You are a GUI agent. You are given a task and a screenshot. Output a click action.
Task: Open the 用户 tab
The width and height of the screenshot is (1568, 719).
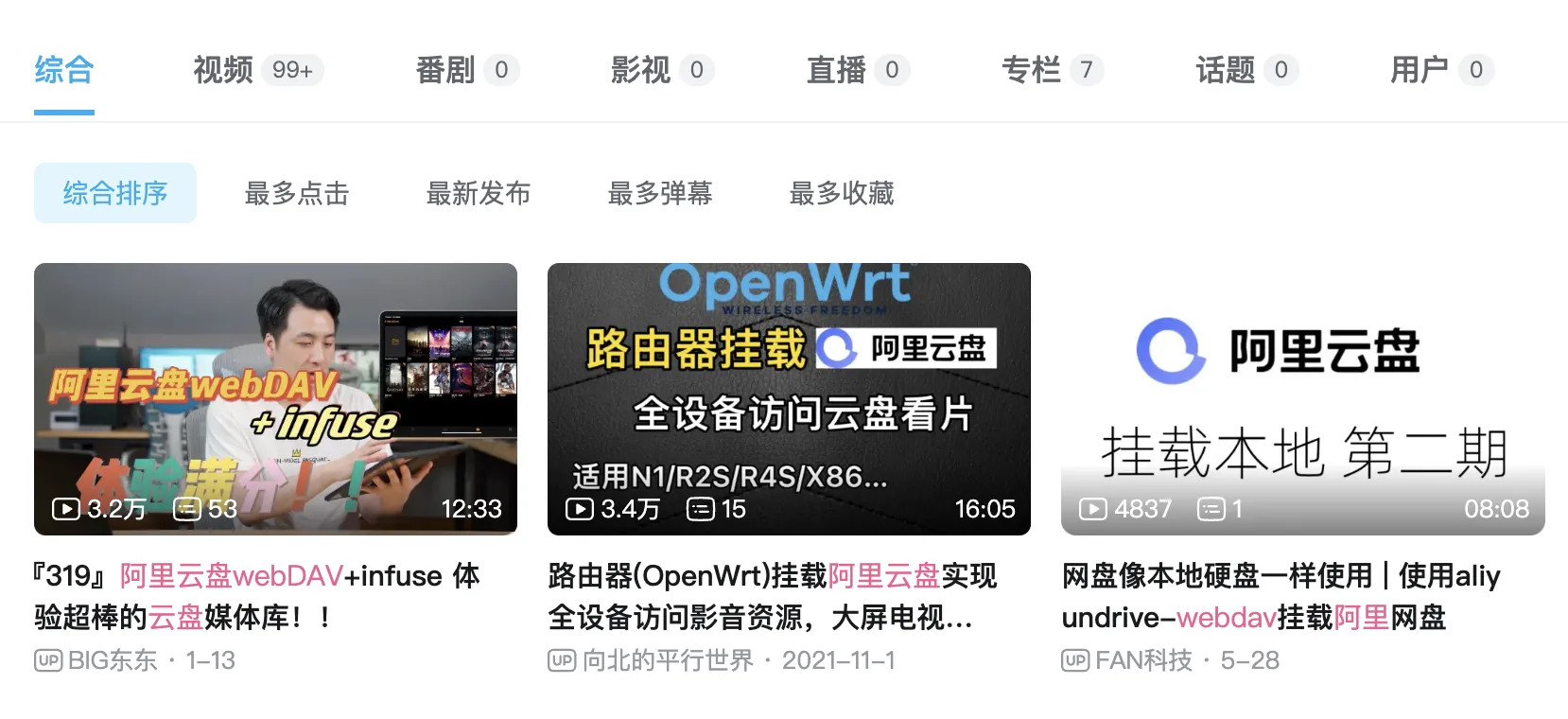click(1440, 70)
